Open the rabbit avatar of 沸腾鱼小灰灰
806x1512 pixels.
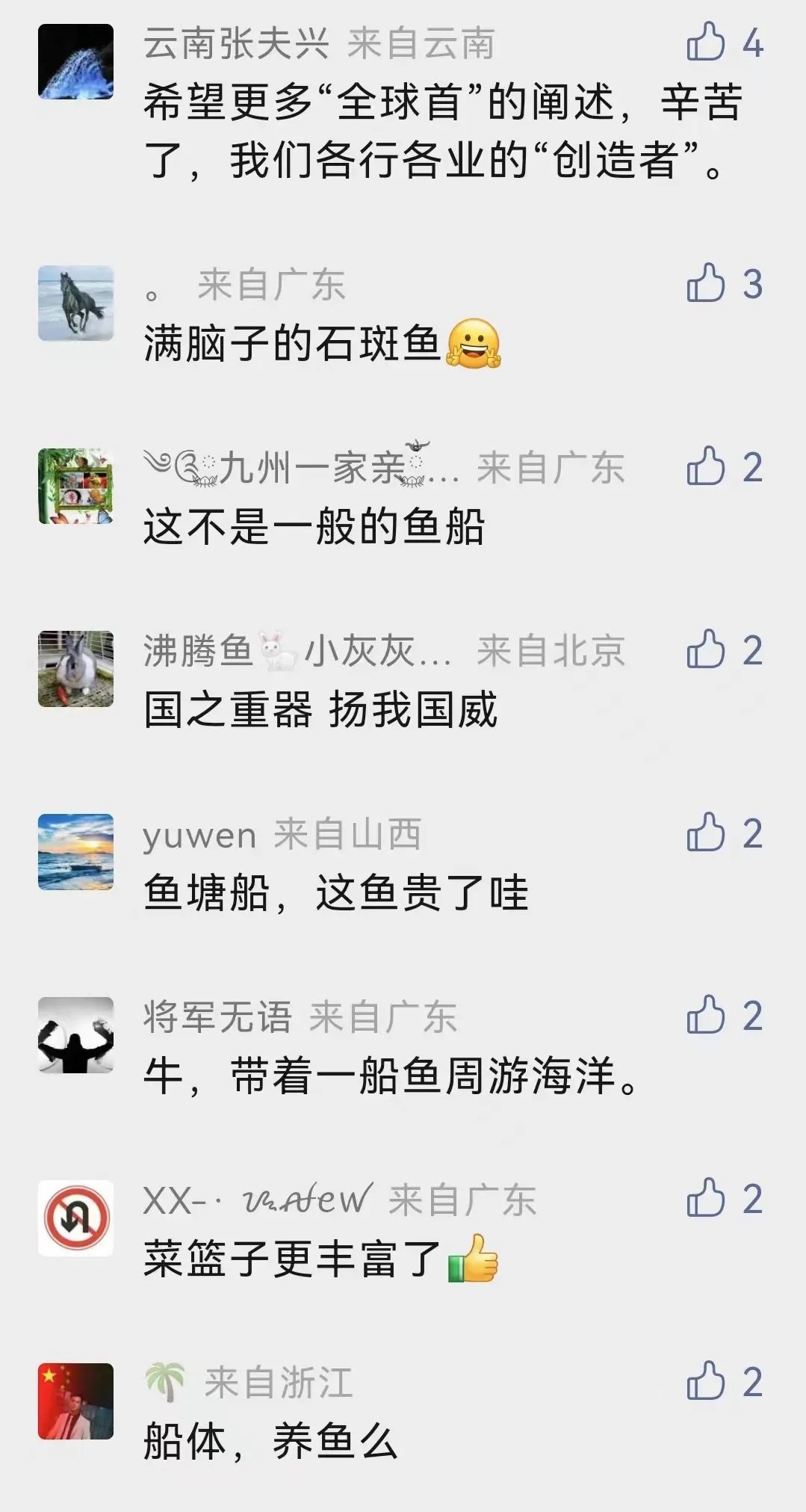click(75, 669)
